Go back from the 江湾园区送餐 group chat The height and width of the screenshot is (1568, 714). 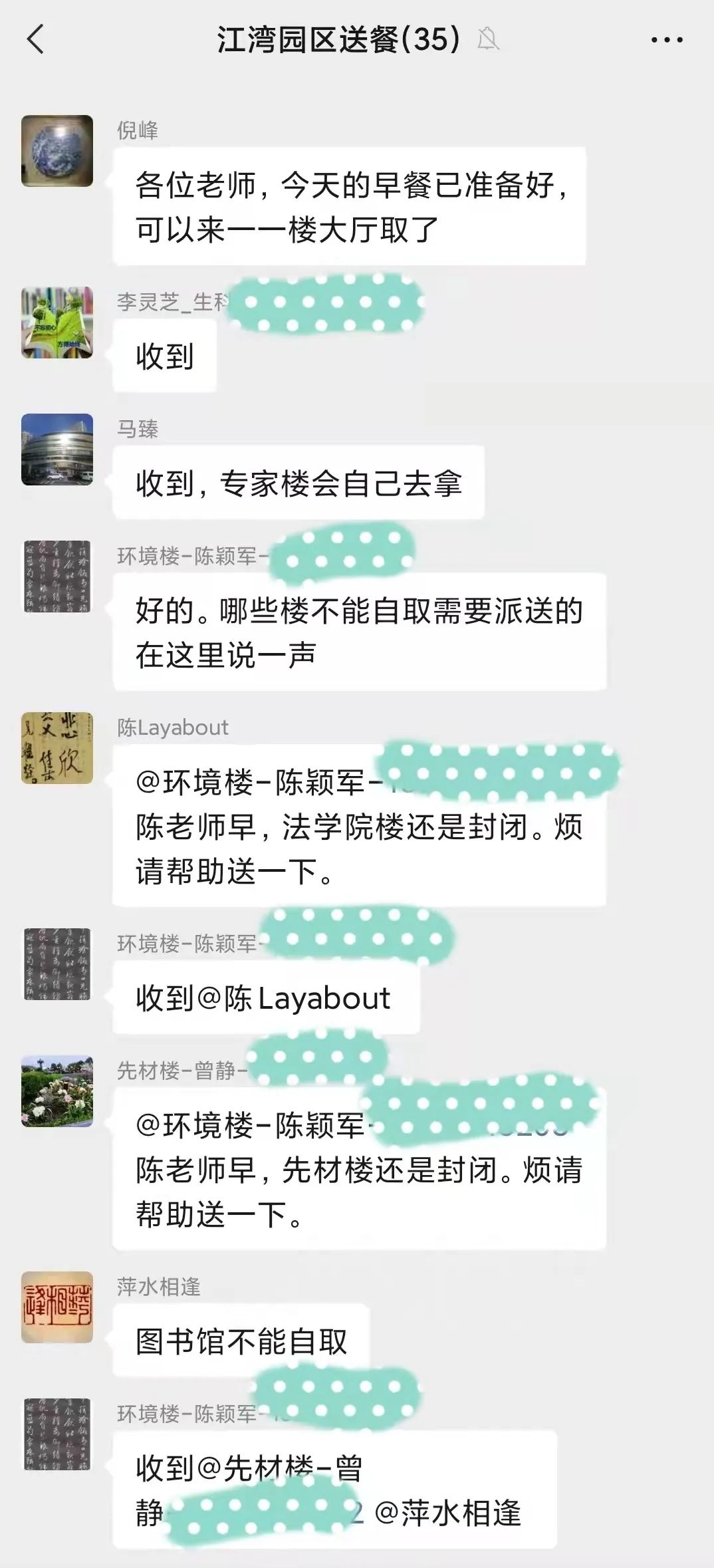(x=36, y=39)
